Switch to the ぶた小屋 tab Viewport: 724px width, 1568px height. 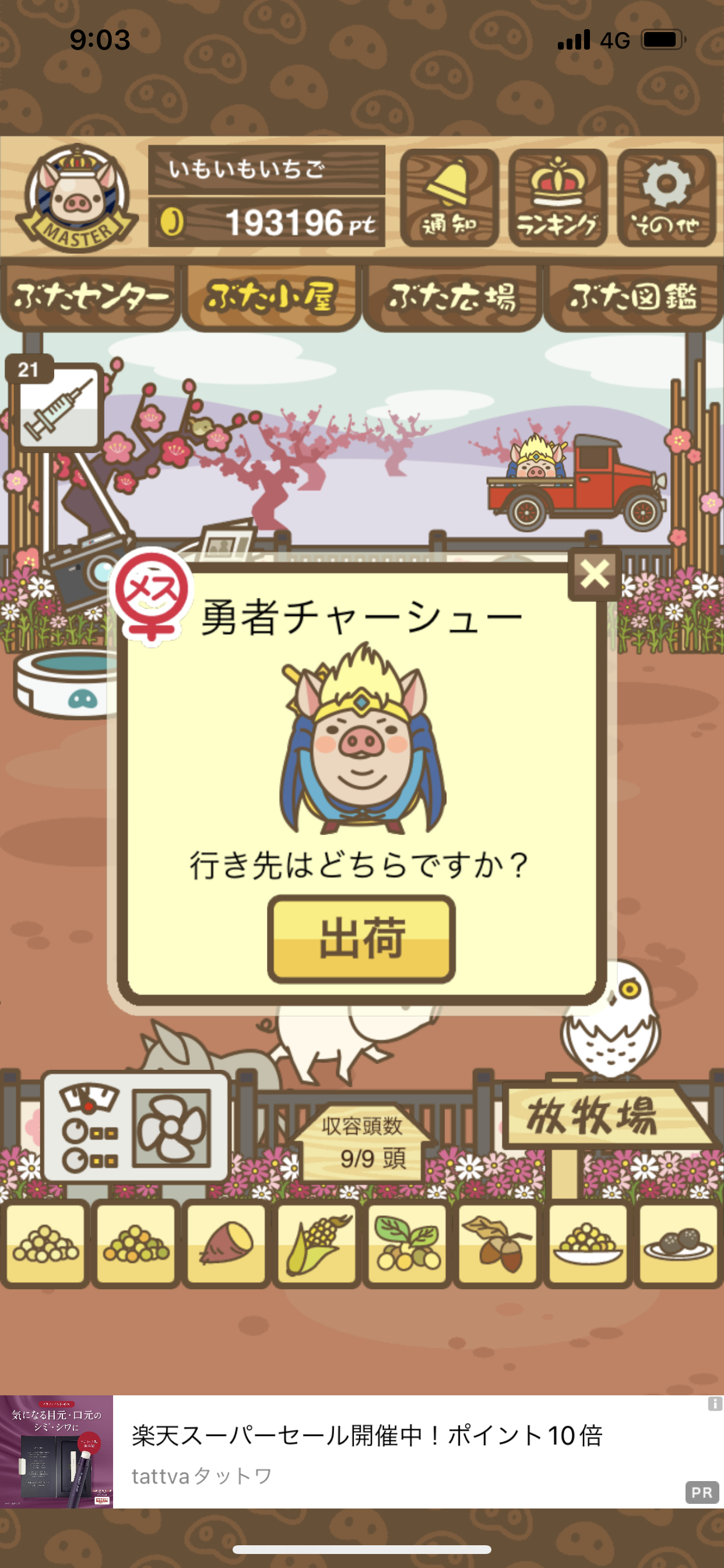point(271,297)
